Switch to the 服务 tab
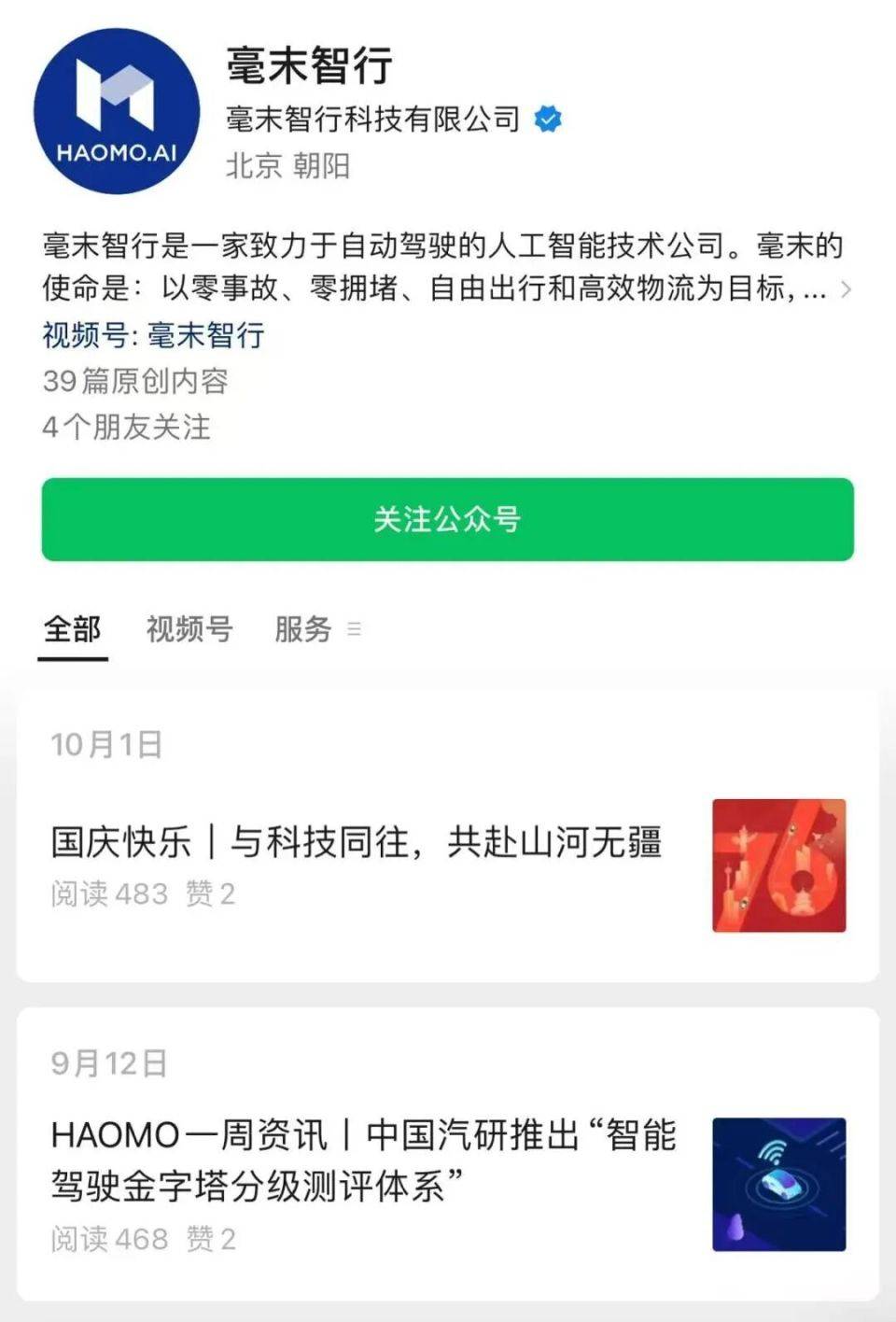 [x=300, y=631]
